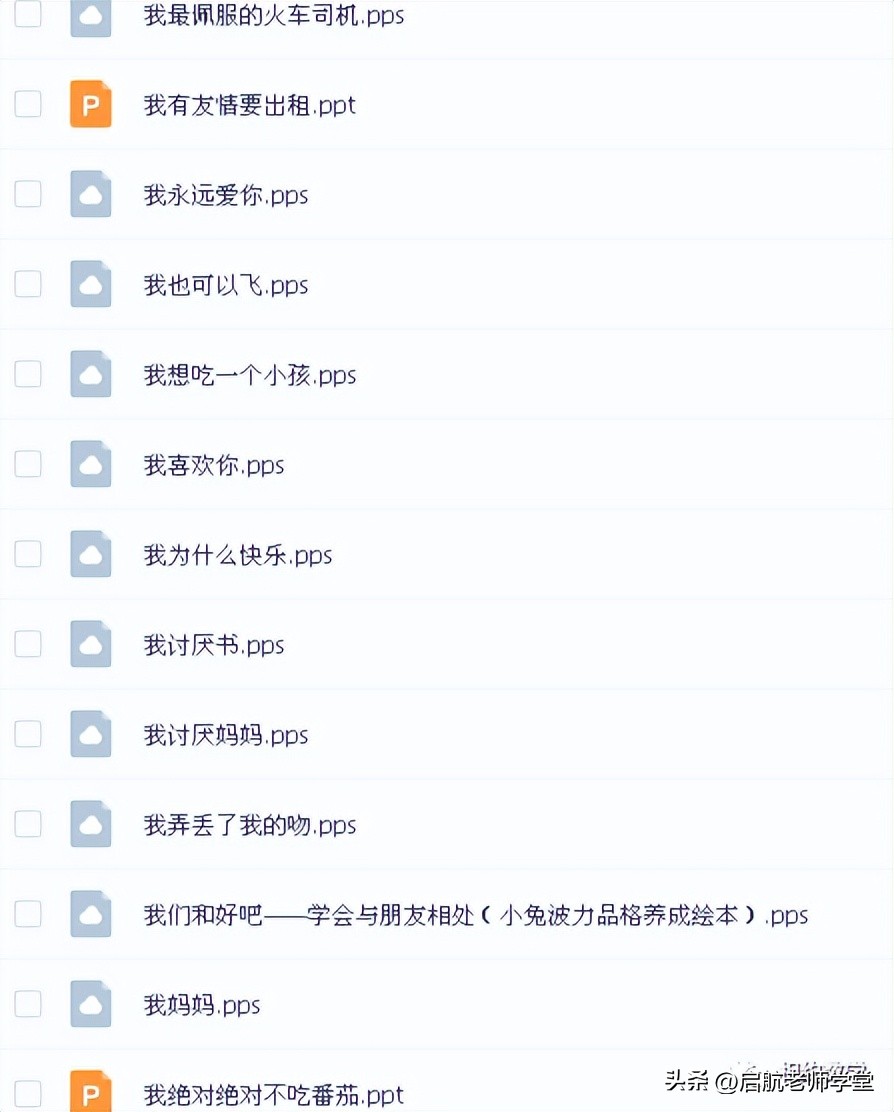
Task: Click the cloud icon next to 我想吃一个小孩.pps
Action: tap(90, 374)
